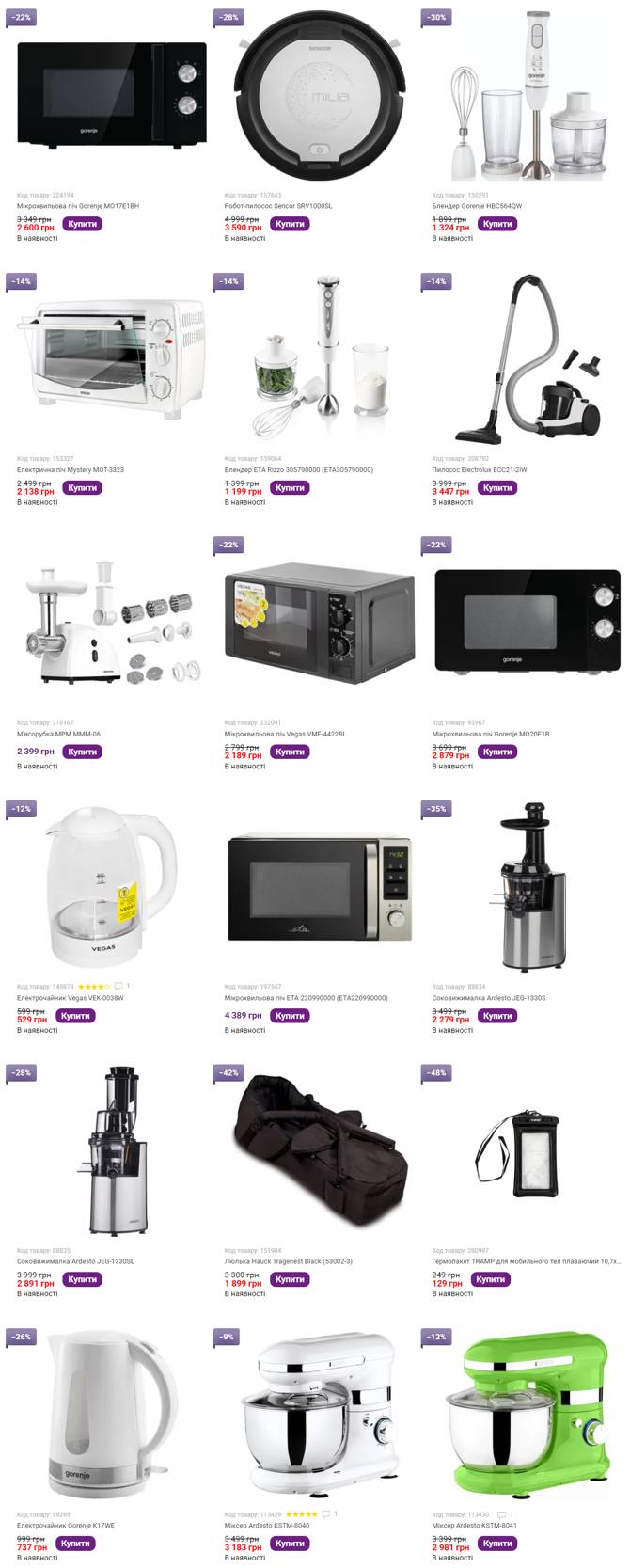Buy the ETA Rizzo 305790000 blender
Screen dimensions: 630x1568
click(290, 488)
